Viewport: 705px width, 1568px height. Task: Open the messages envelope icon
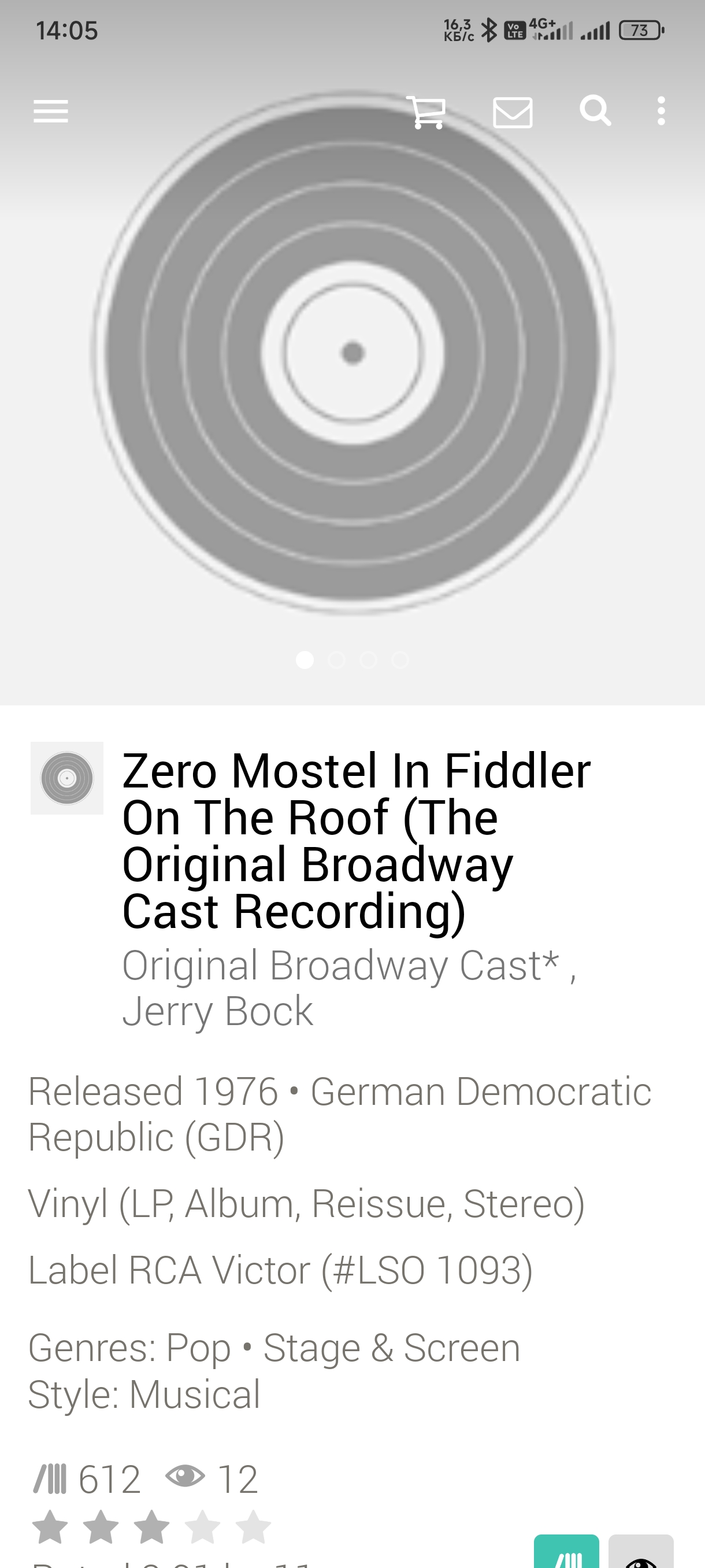513,112
